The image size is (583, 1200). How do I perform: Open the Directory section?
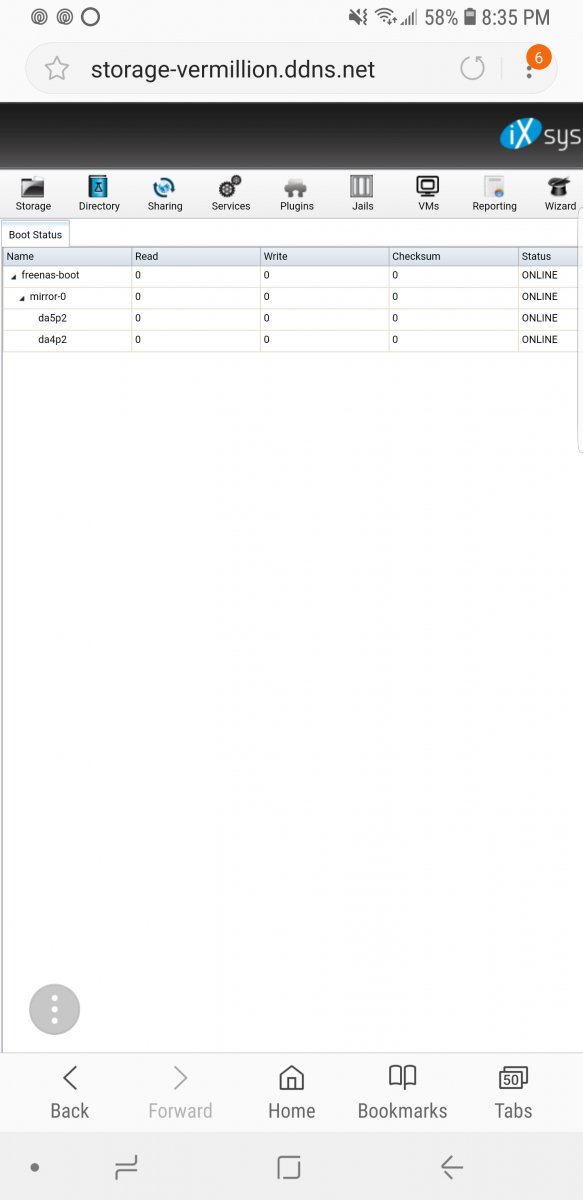click(99, 193)
